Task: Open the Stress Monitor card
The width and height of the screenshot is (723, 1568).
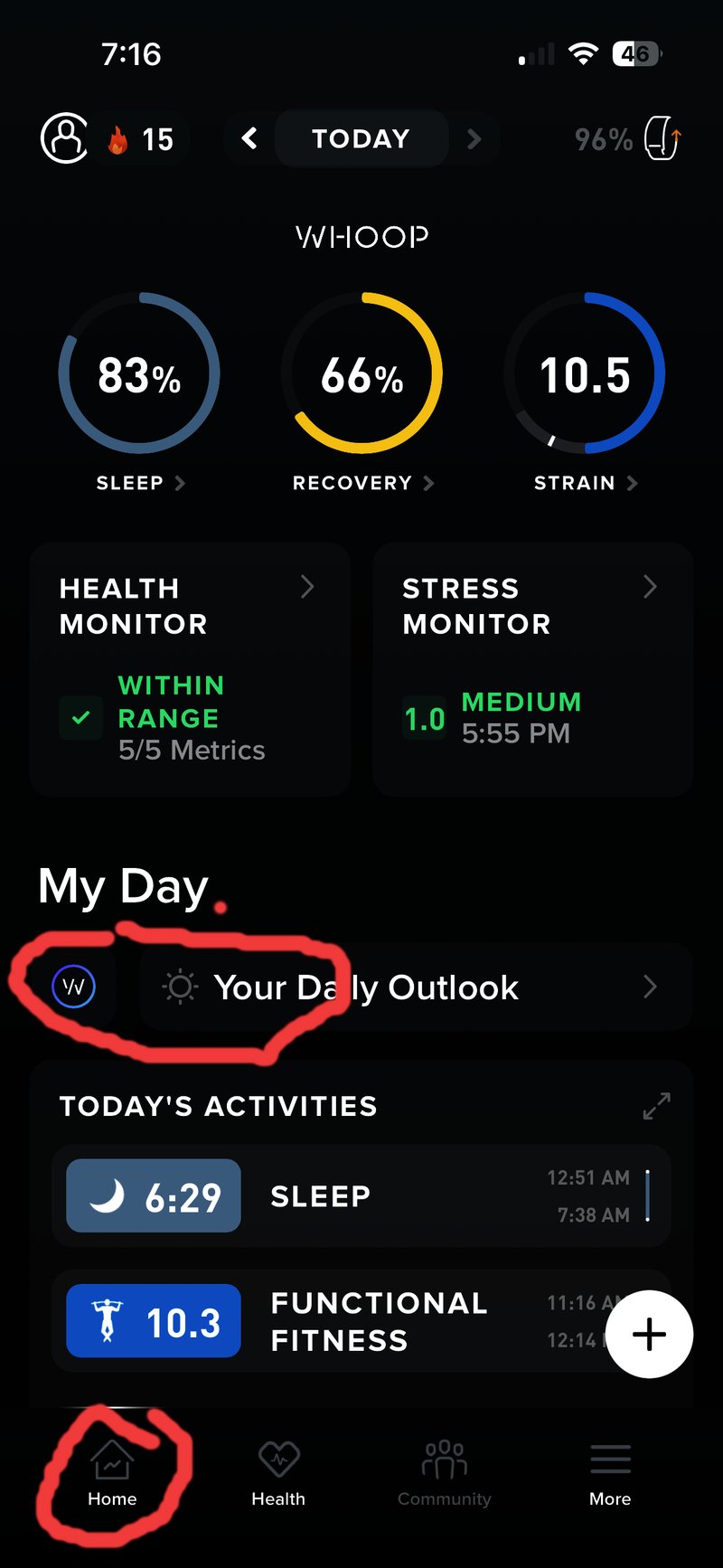Action: 533,669
